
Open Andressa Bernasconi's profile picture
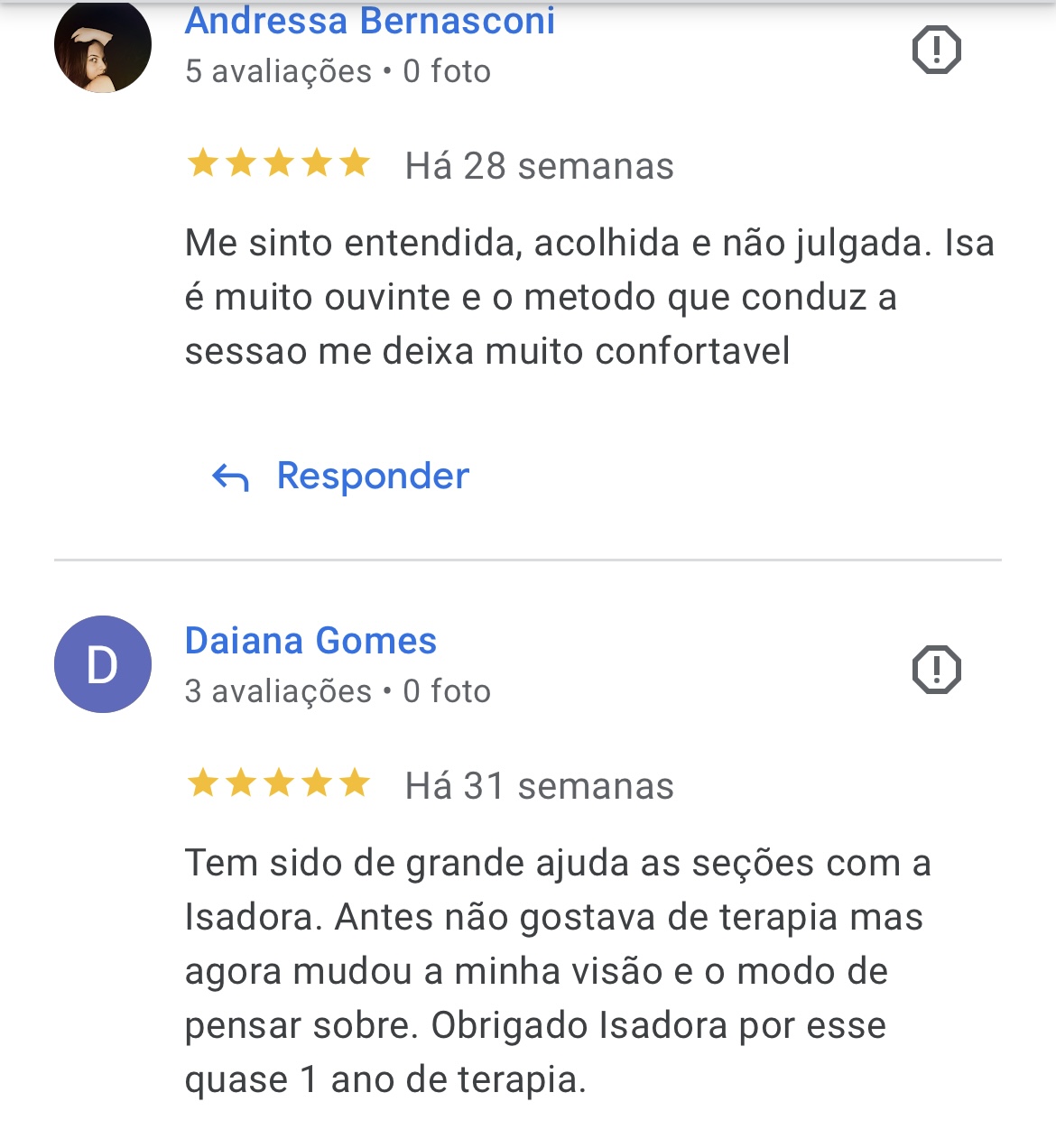point(102,47)
